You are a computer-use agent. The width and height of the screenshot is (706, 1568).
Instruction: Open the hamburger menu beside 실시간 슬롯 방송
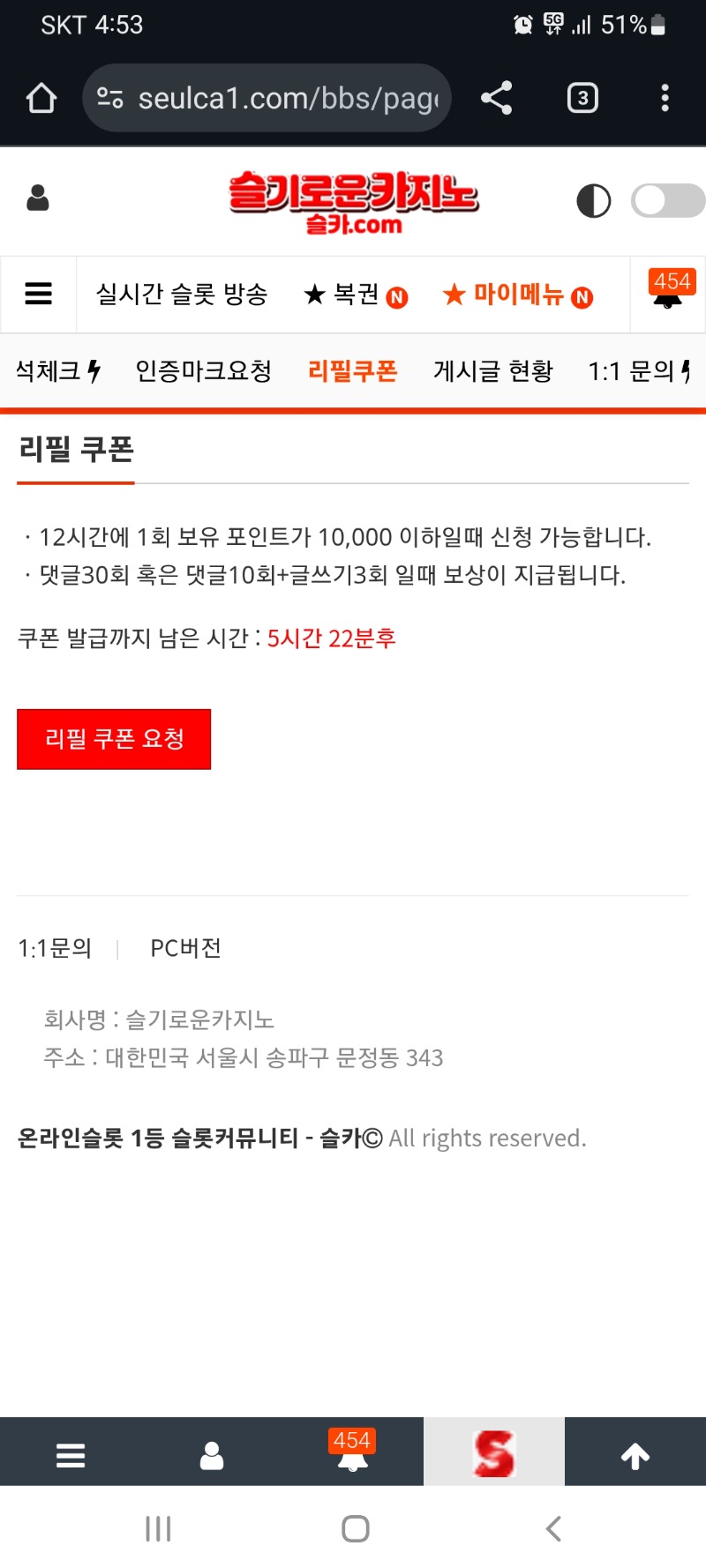click(38, 294)
